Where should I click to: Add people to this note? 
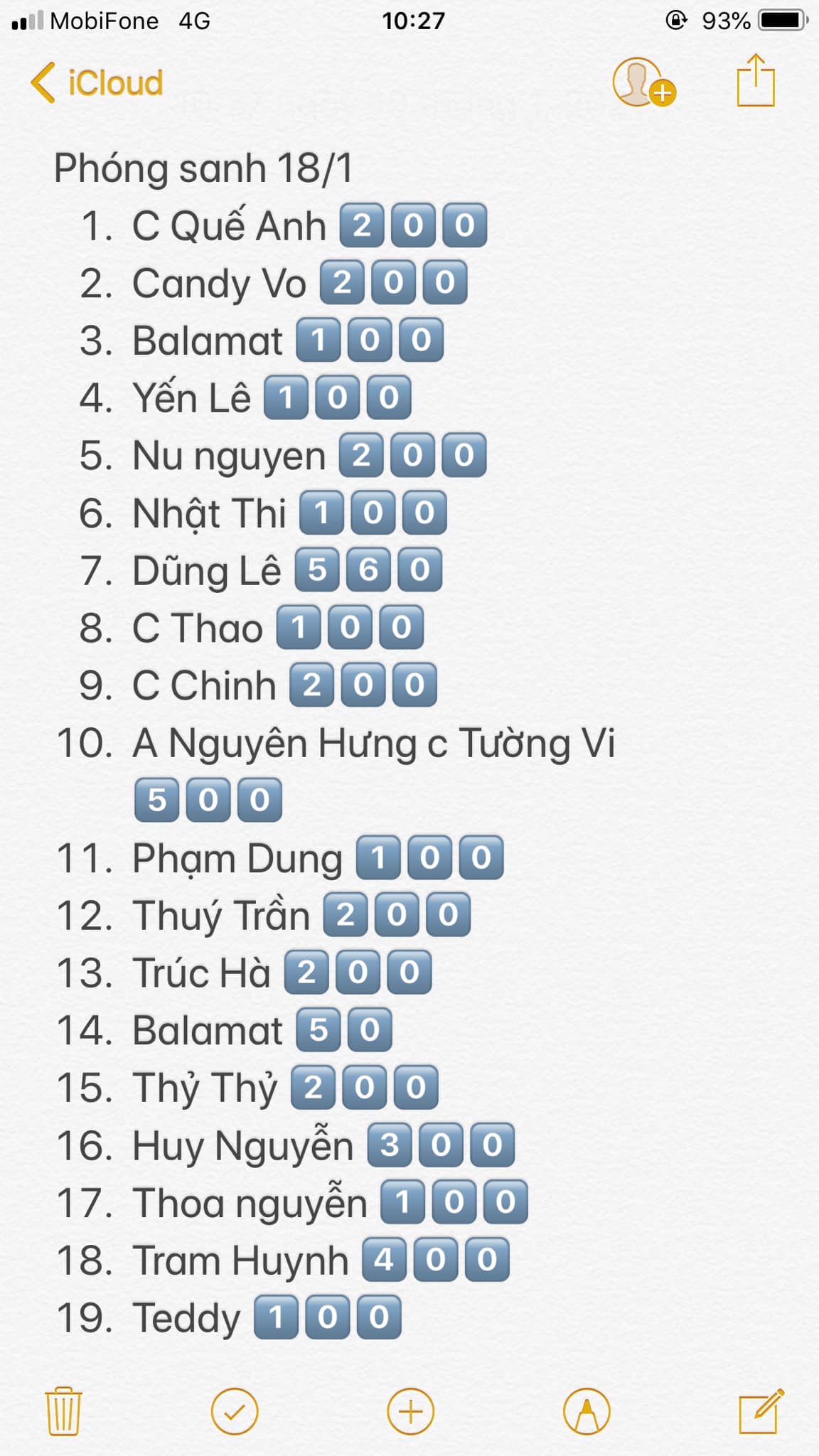click(x=643, y=82)
